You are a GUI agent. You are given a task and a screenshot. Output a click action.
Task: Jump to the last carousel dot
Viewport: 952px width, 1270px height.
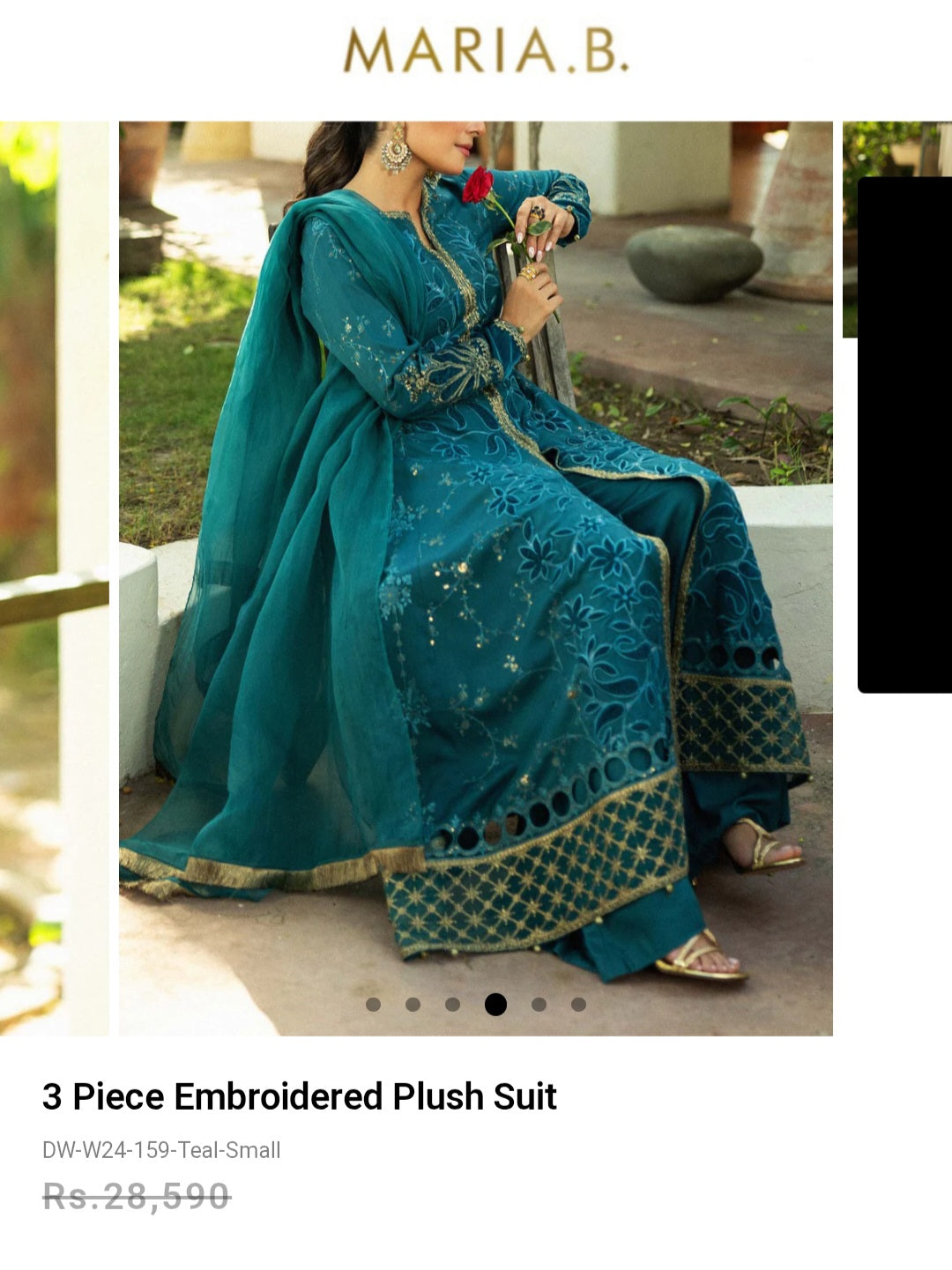pos(578,1004)
